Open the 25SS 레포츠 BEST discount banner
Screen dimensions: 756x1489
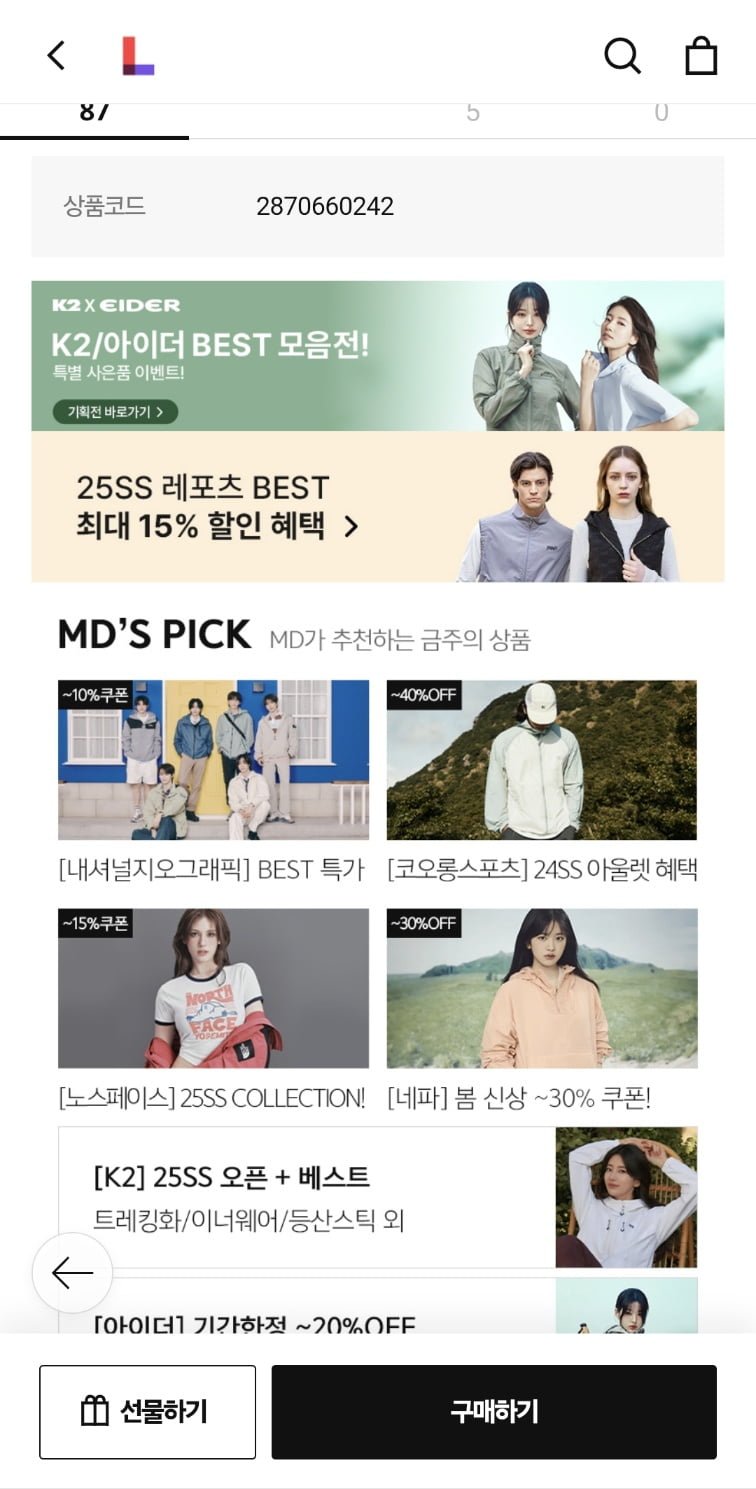click(377, 507)
